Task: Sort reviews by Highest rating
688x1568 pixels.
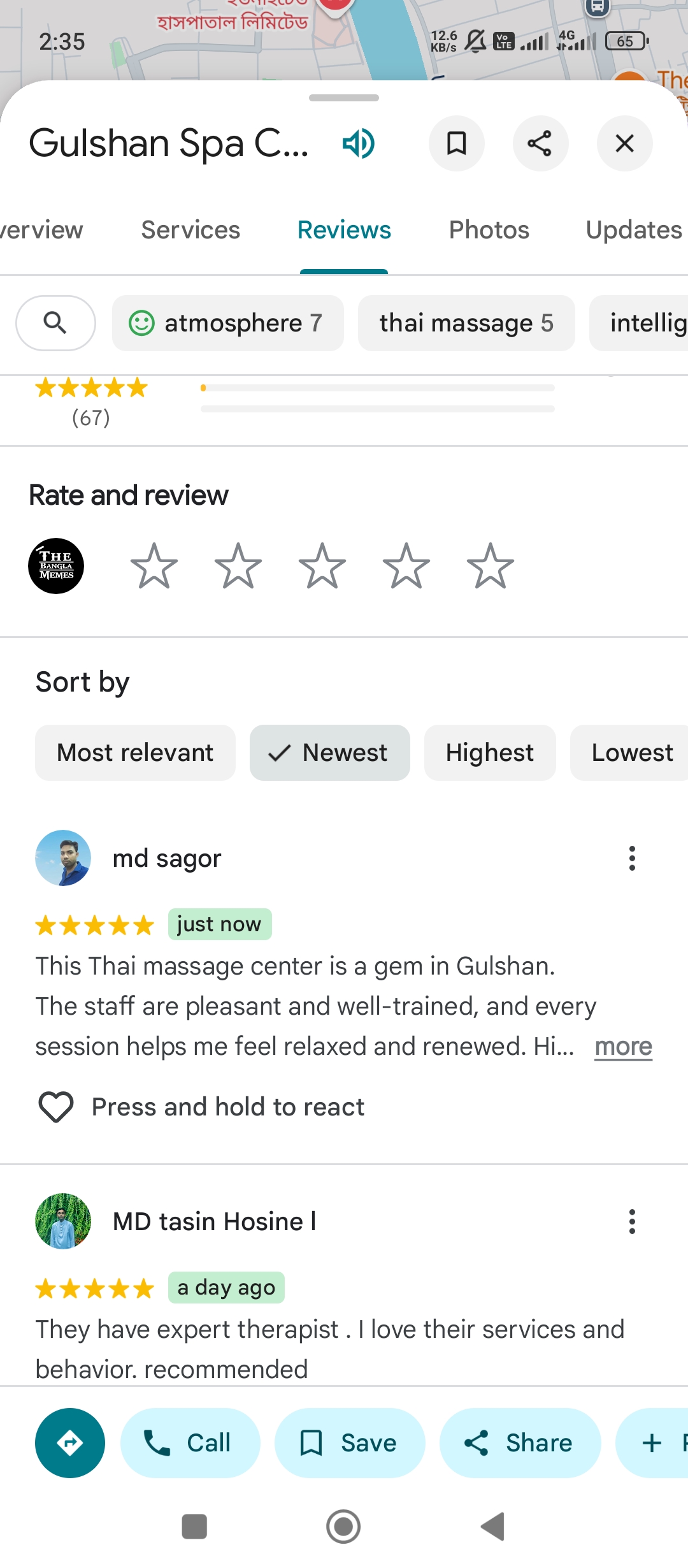Action: 489,753
